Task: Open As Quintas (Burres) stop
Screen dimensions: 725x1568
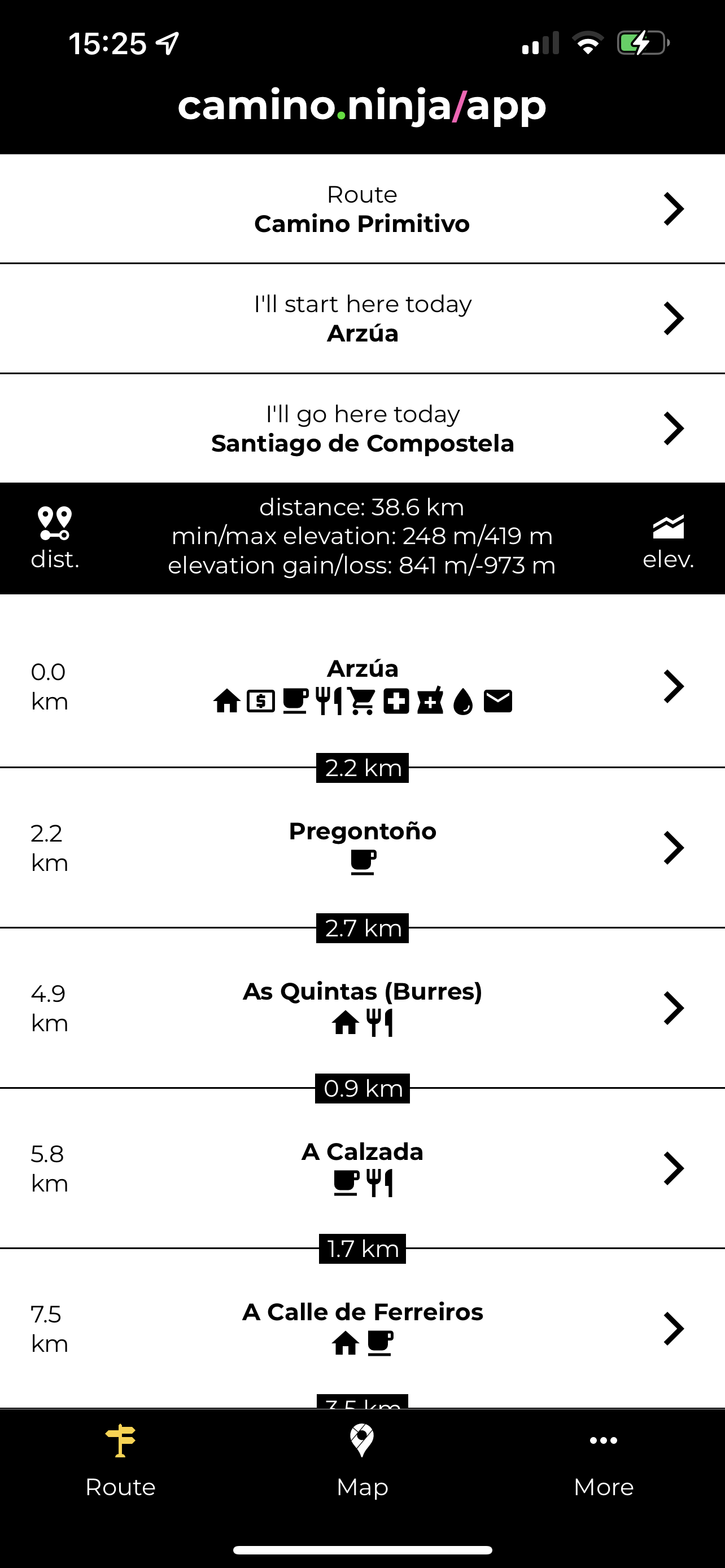Action: (362, 1008)
